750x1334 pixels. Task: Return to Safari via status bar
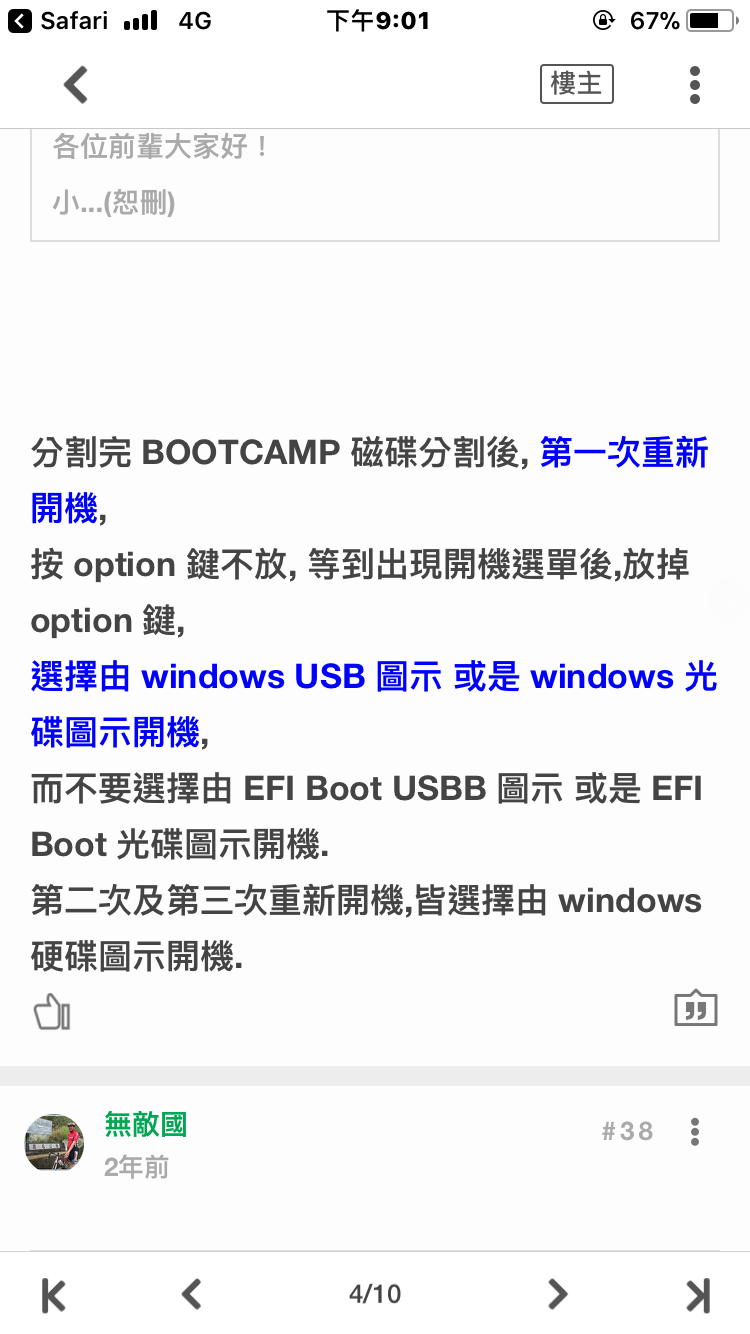[58, 20]
